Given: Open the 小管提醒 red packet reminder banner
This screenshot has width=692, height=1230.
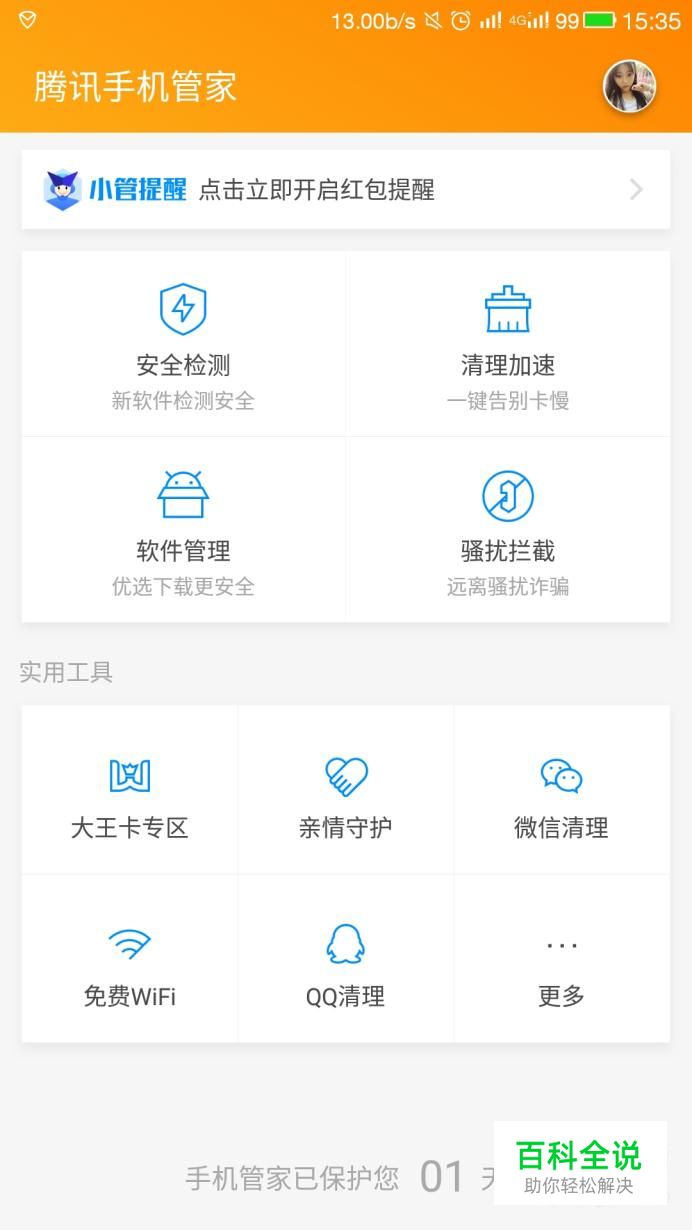Looking at the screenshot, I should pyautogui.click(x=345, y=190).
